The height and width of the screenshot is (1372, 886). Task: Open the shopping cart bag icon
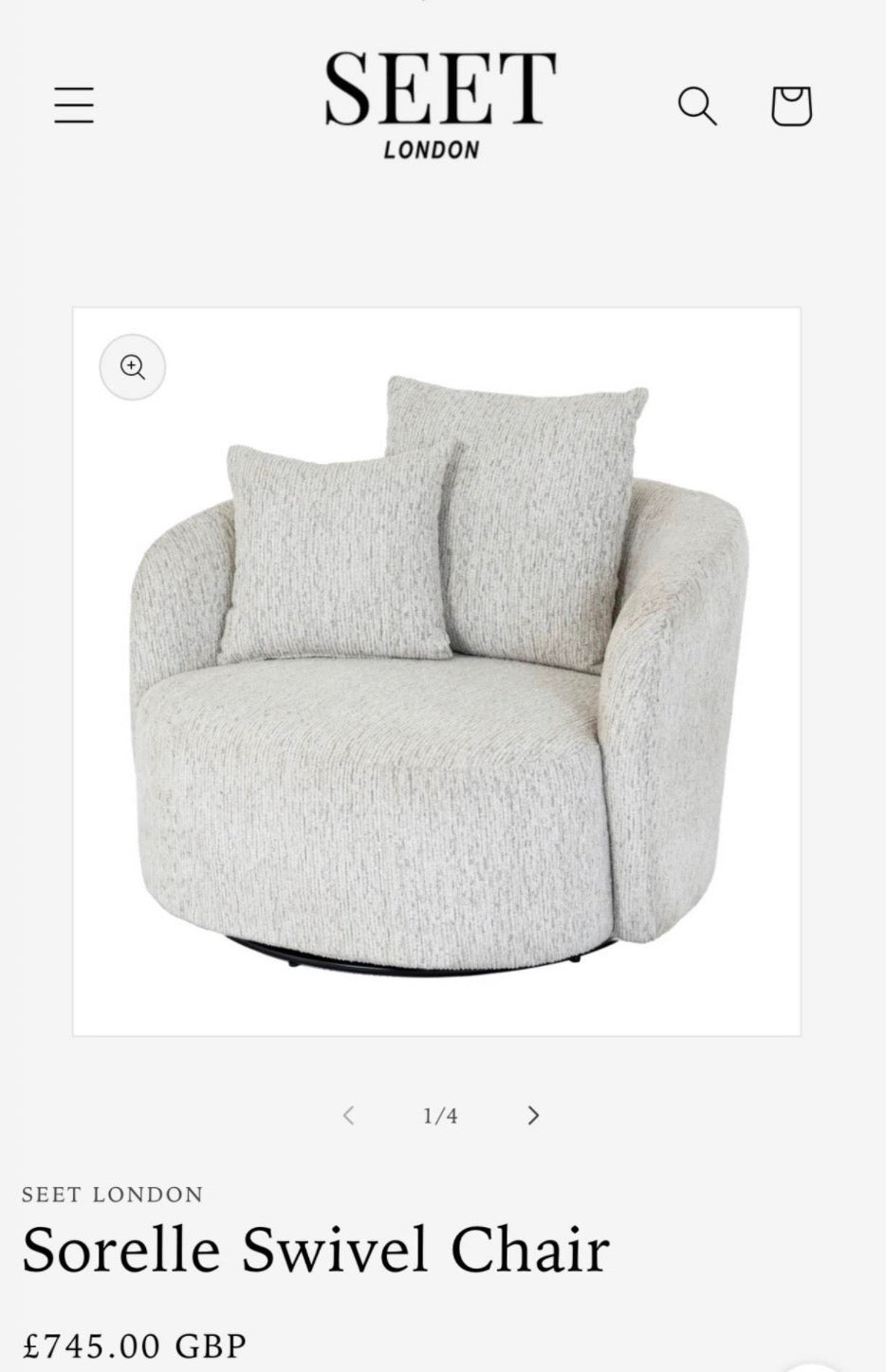pos(790,106)
